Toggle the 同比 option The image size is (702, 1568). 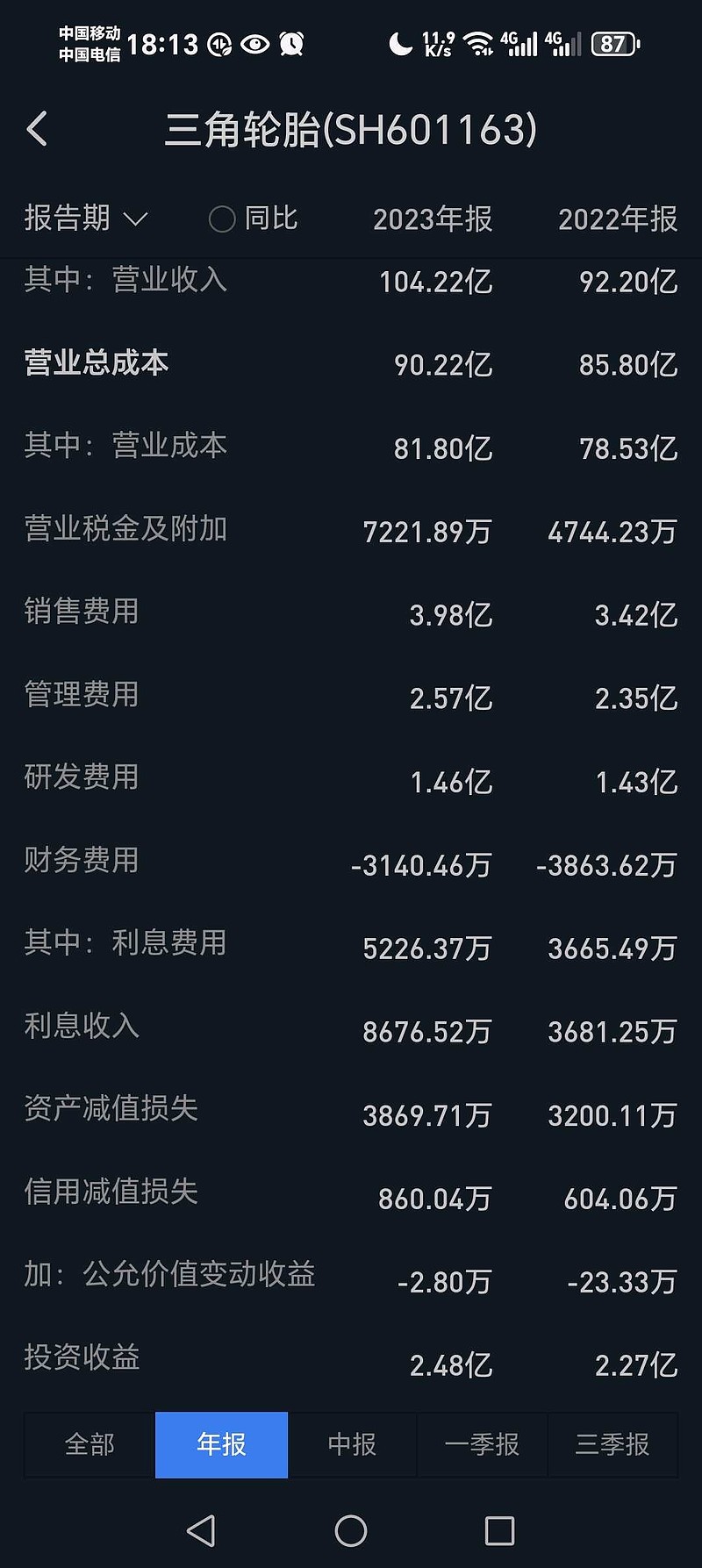tap(254, 218)
